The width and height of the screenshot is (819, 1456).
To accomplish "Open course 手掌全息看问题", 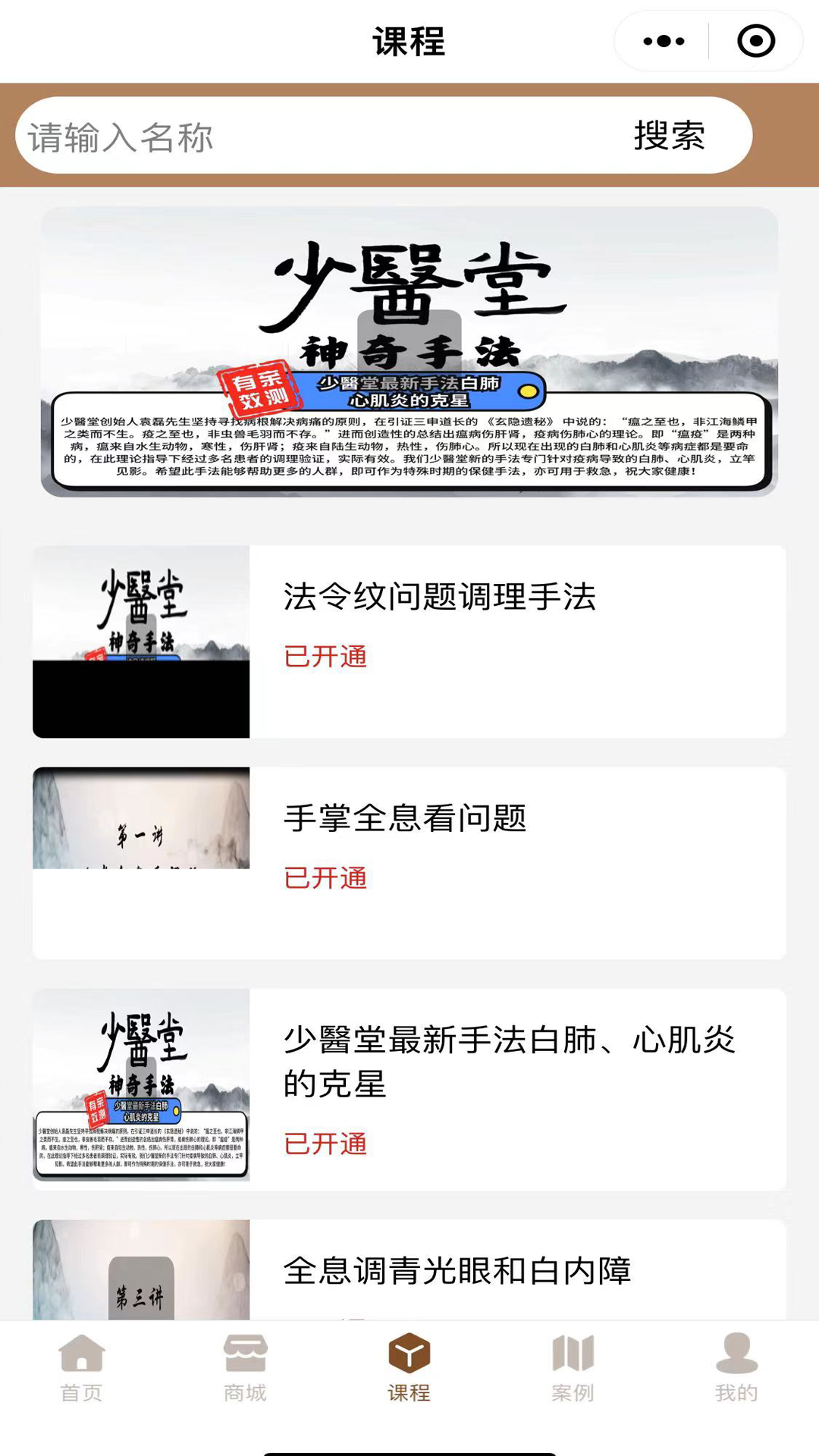I will pyautogui.click(x=409, y=863).
